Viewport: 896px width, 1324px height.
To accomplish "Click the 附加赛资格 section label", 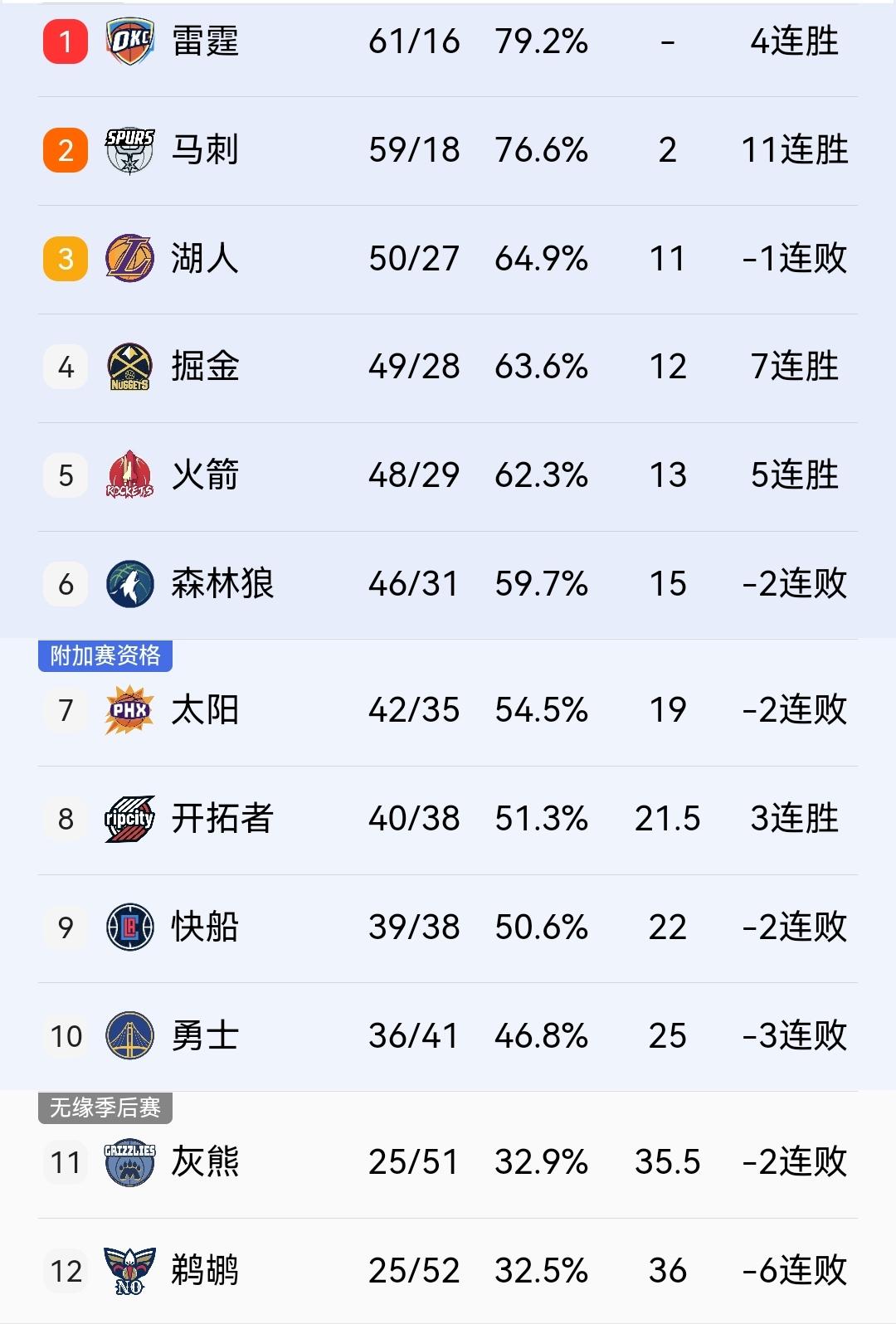I will pos(108,657).
